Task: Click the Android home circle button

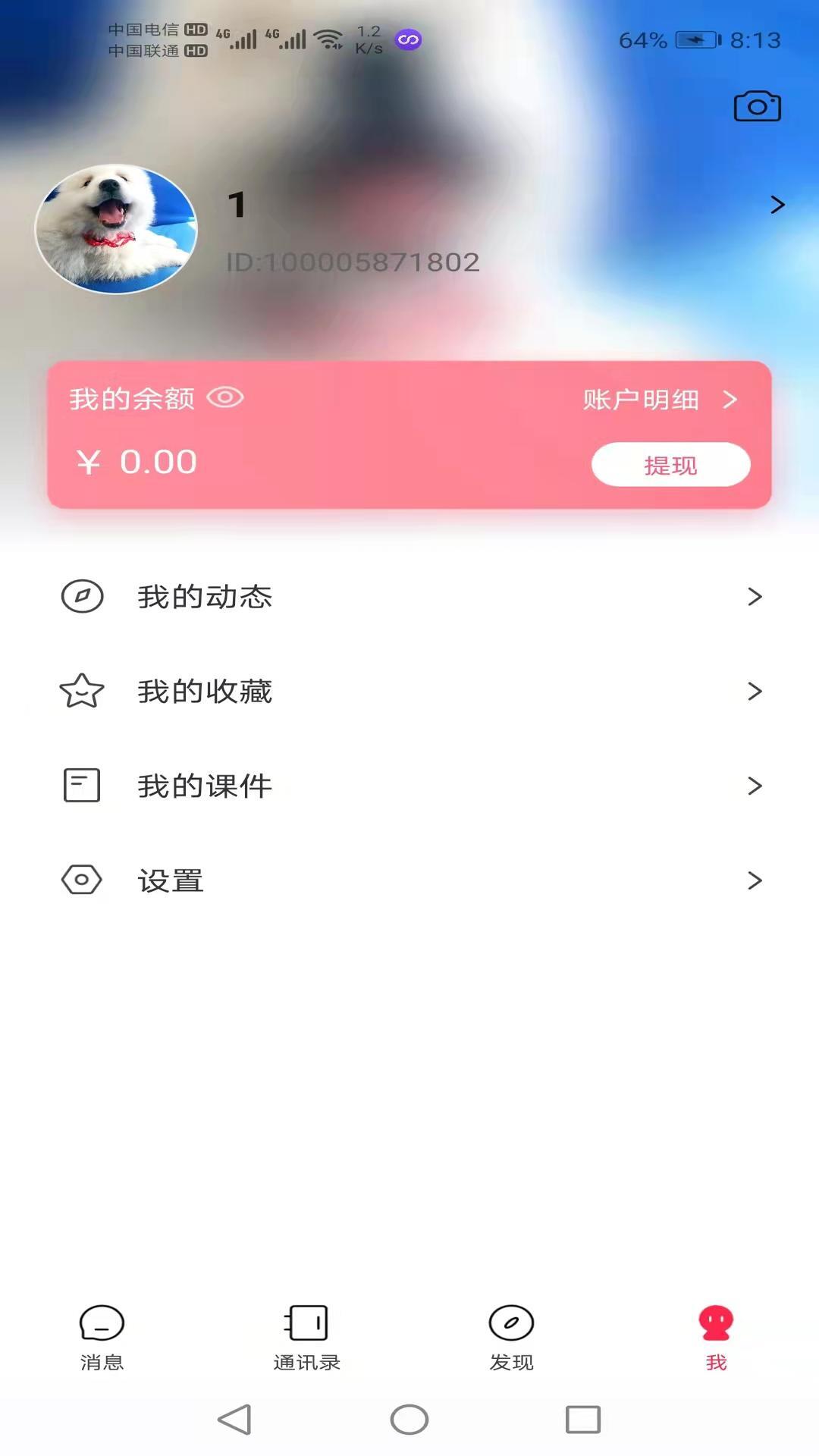Action: (409, 1420)
